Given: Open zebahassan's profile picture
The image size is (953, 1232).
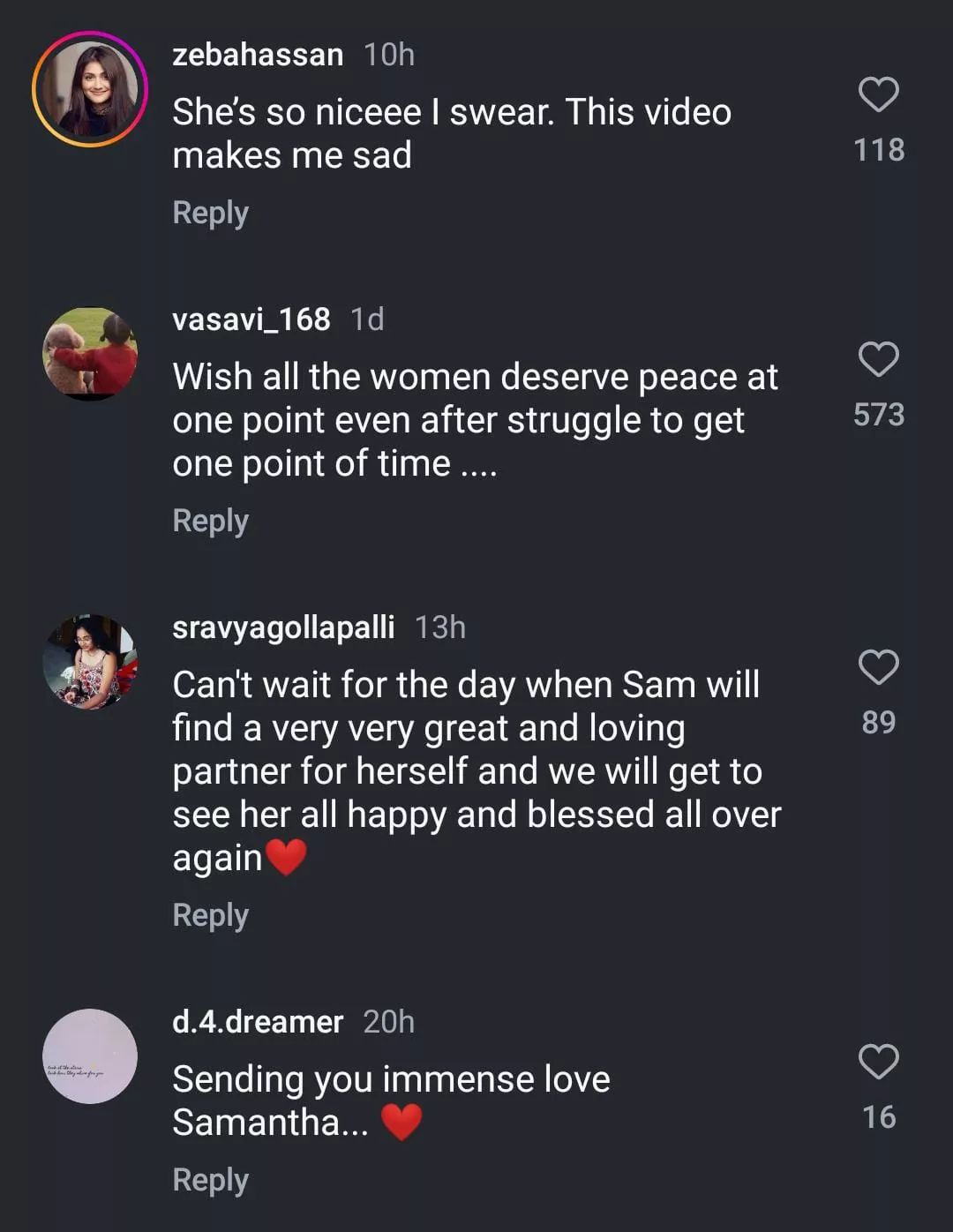Looking at the screenshot, I should pyautogui.click(x=90, y=89).
